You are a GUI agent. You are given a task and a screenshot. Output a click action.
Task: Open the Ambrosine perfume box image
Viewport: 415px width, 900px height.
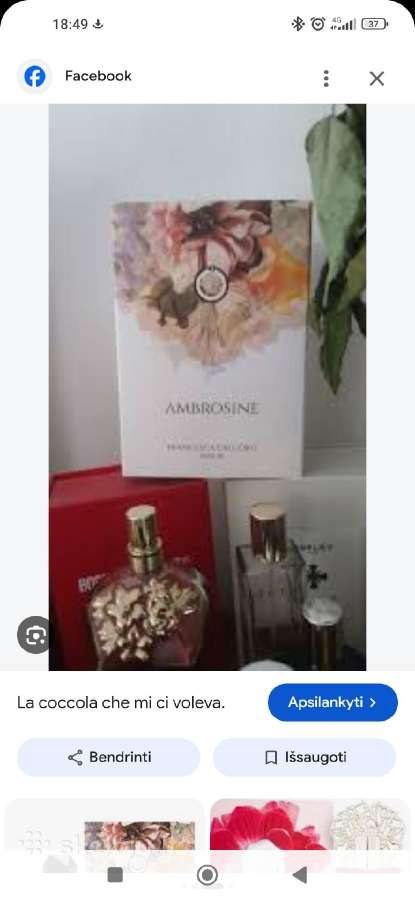pos(207,387)
